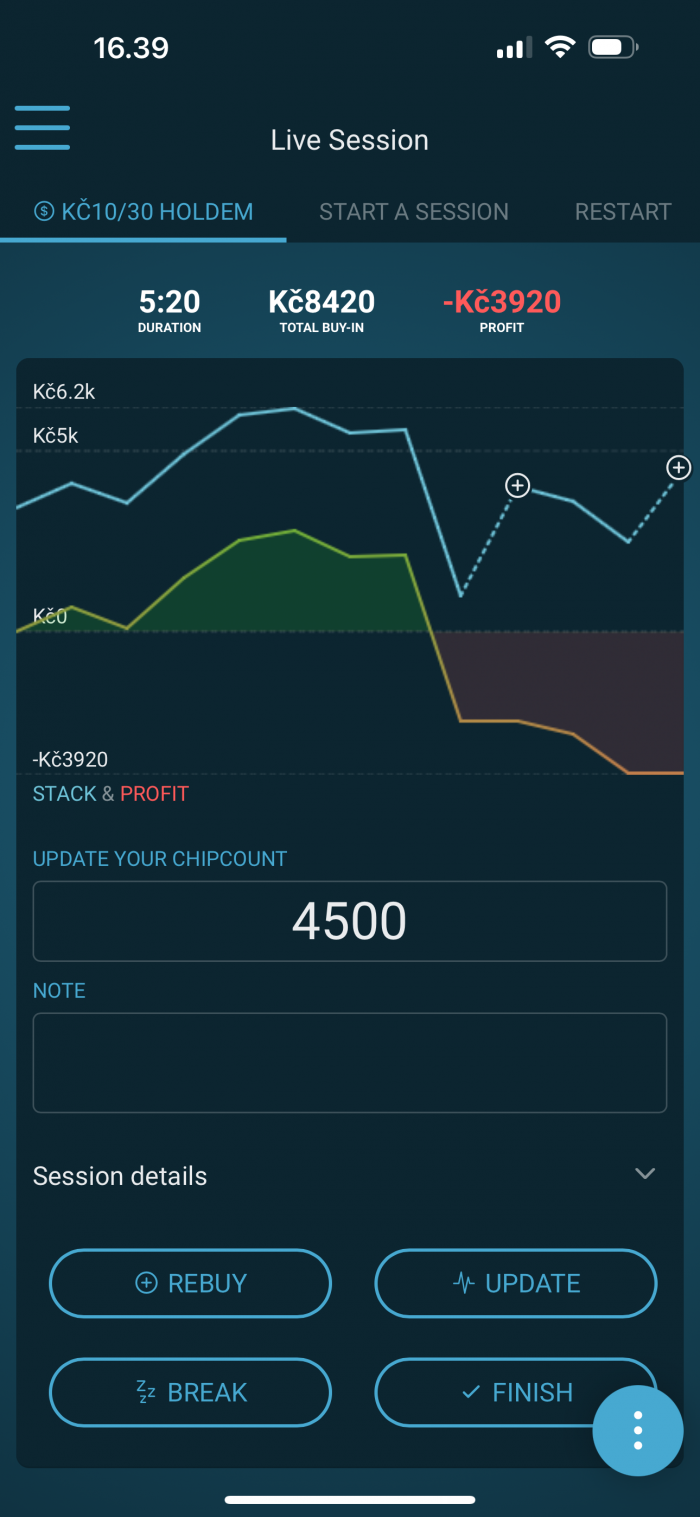Start a break with the Break button
The width and height of the screenshot is (700, 1517).
(190, 1392)
